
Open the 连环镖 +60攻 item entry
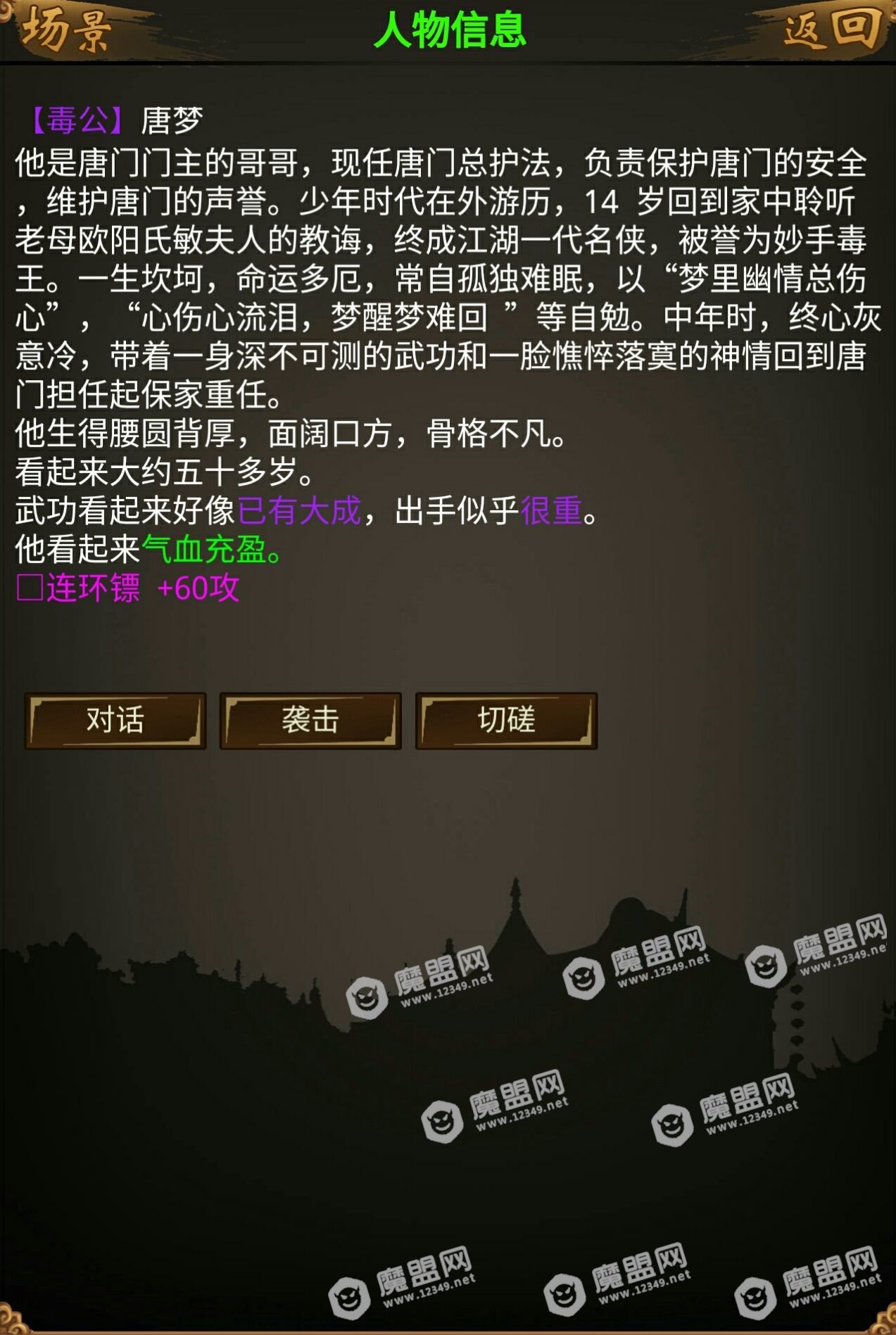pos(128,588)
